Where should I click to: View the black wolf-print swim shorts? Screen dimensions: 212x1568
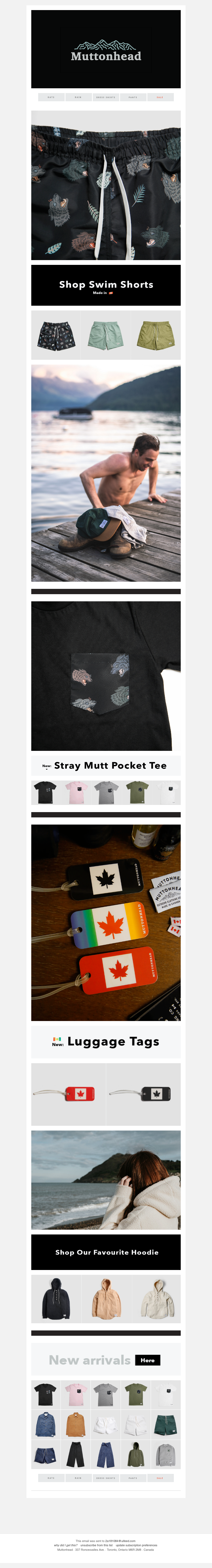(56, 335)
